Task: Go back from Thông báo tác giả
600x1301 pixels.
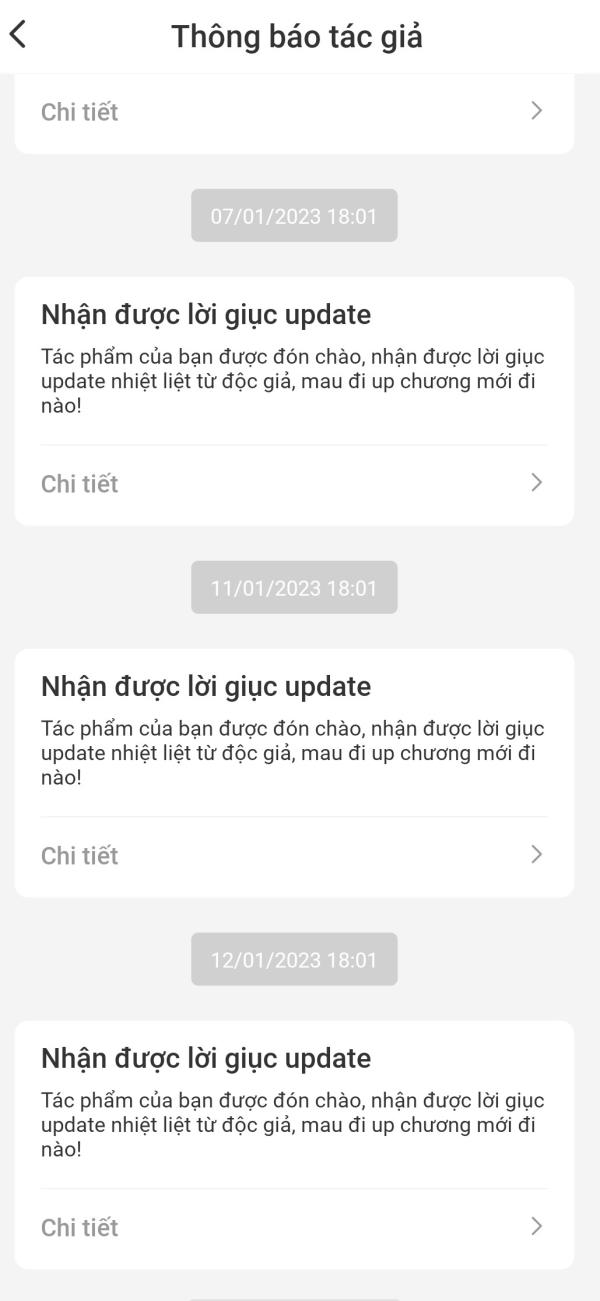Action: pos(17,35)
